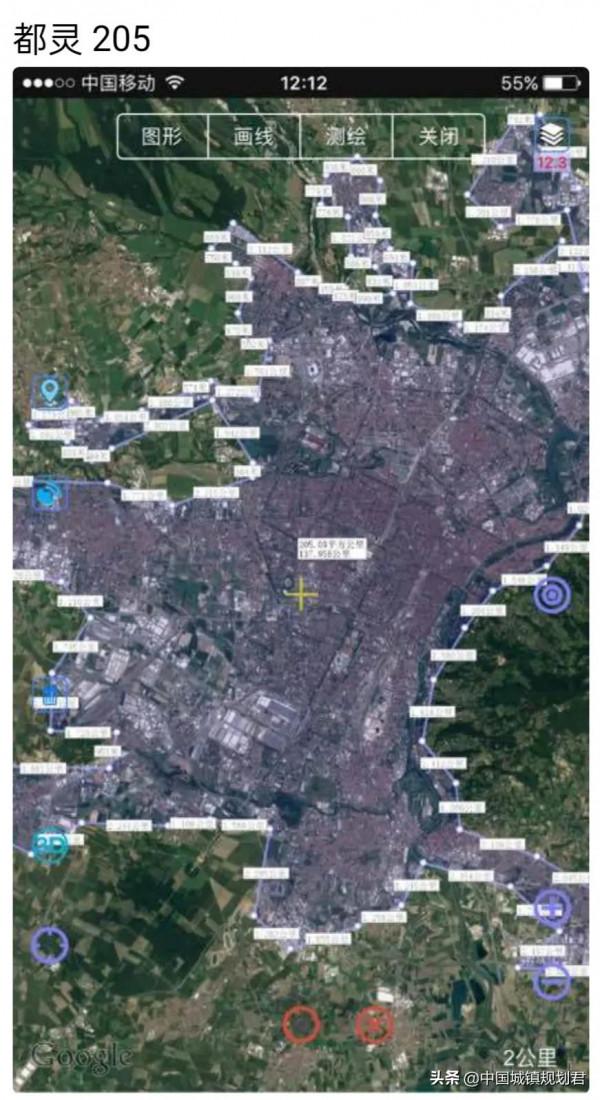Screen dimensions: 600x1100
Task: Select the 图形 shape tool
Action: pyautogui.click(x=163, y=136)
